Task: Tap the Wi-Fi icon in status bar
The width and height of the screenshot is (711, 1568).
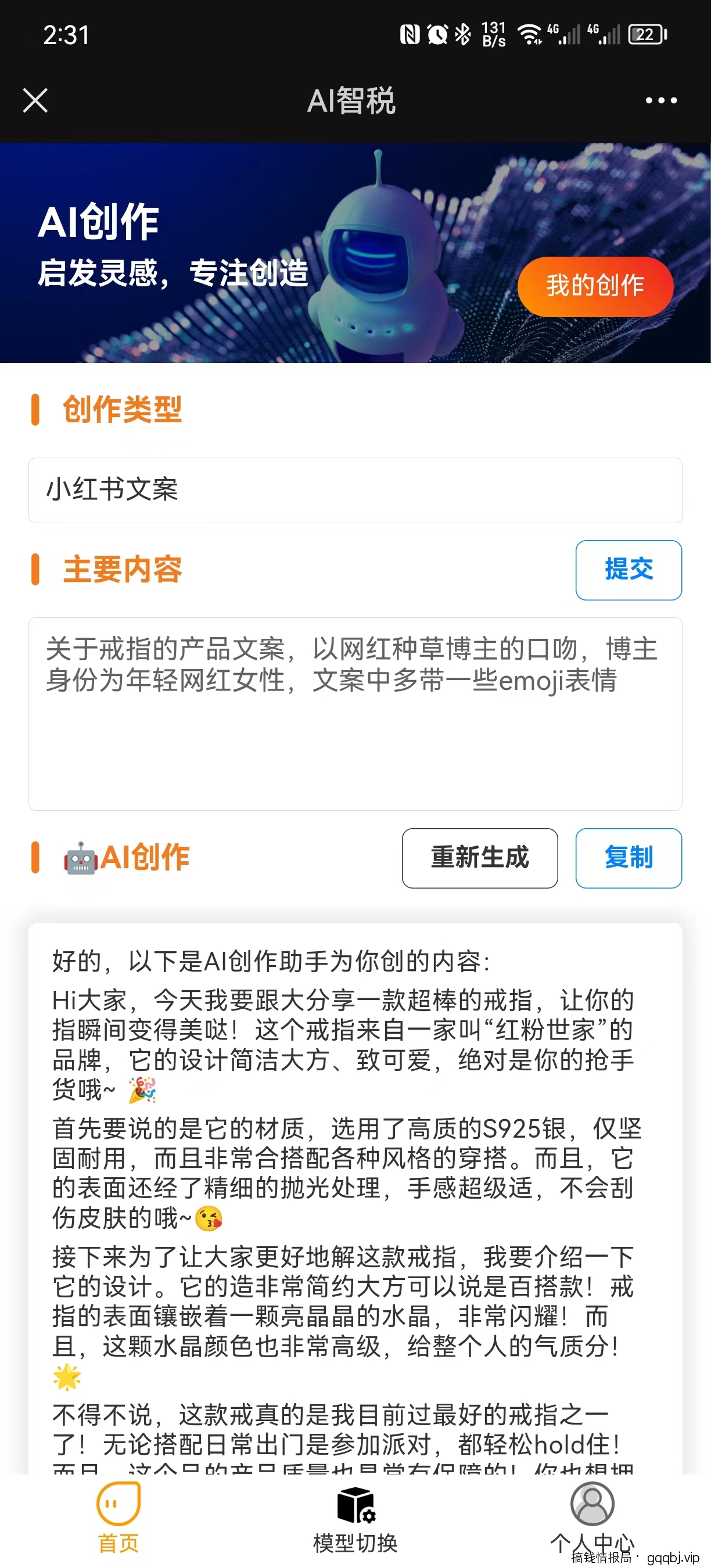Action: coord(530,35)
